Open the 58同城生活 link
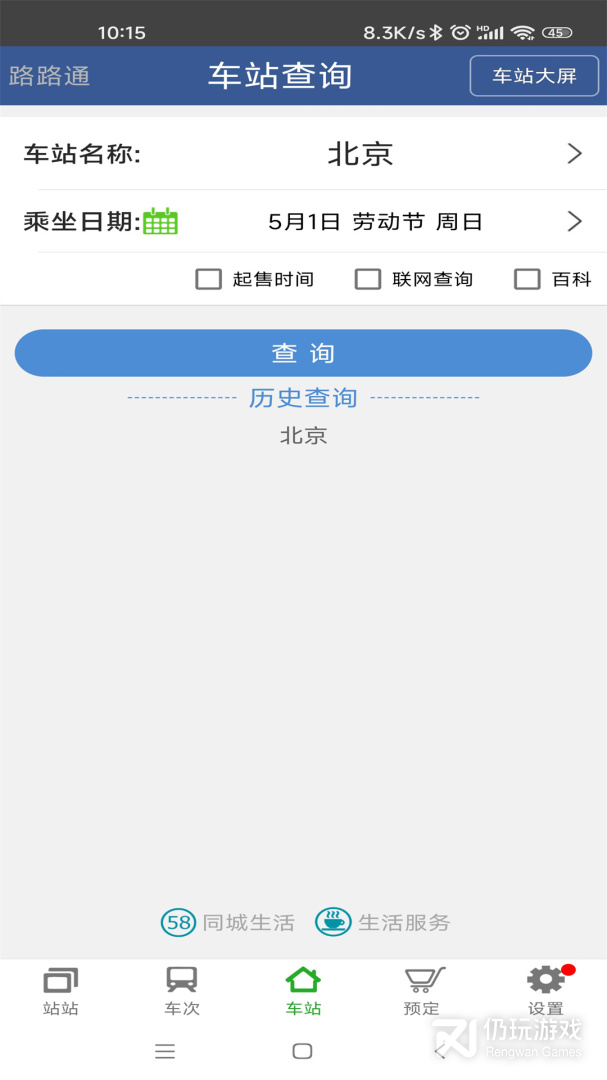 point(228,922)
